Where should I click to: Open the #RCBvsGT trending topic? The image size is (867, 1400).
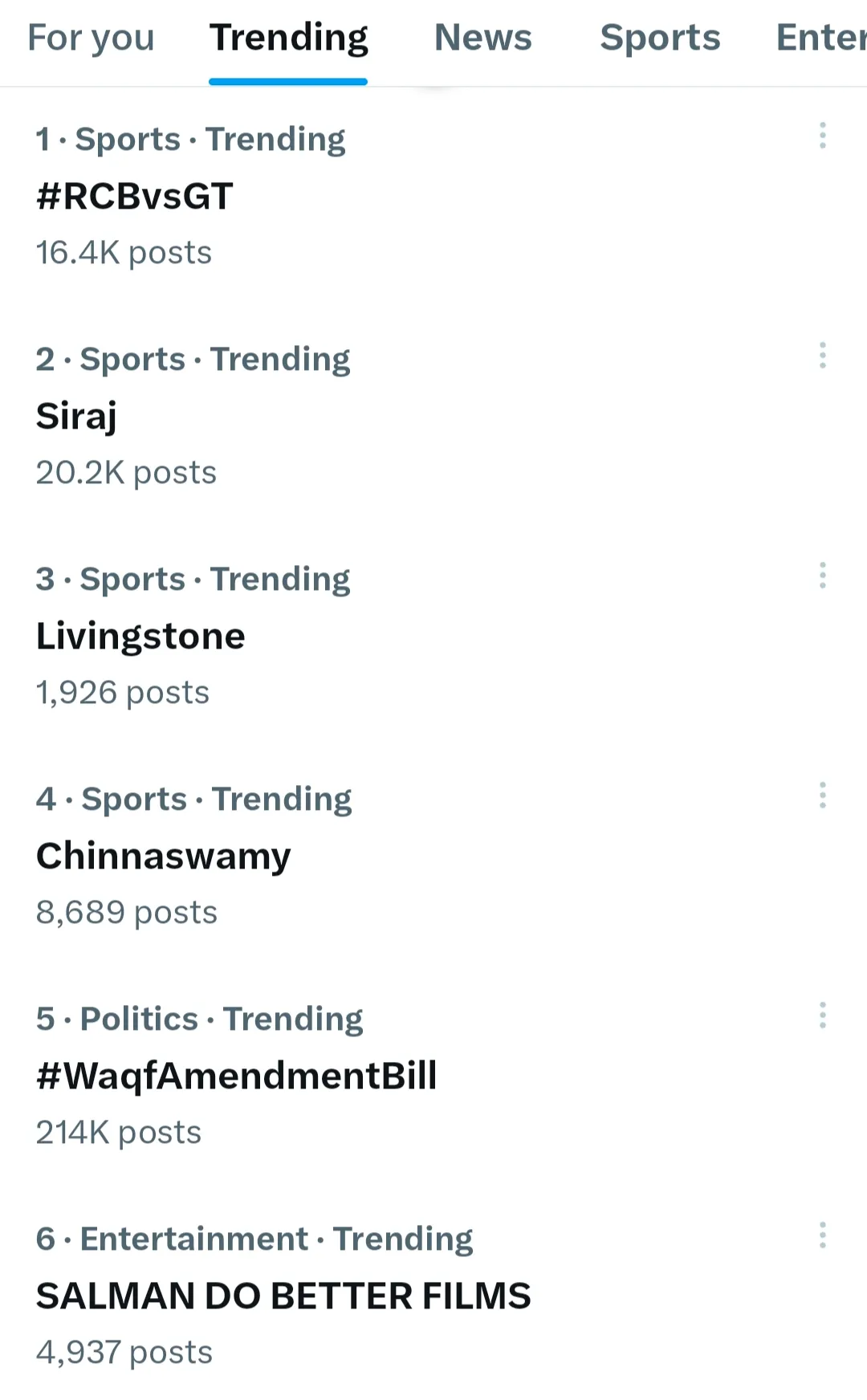click(x=135, y=195)
